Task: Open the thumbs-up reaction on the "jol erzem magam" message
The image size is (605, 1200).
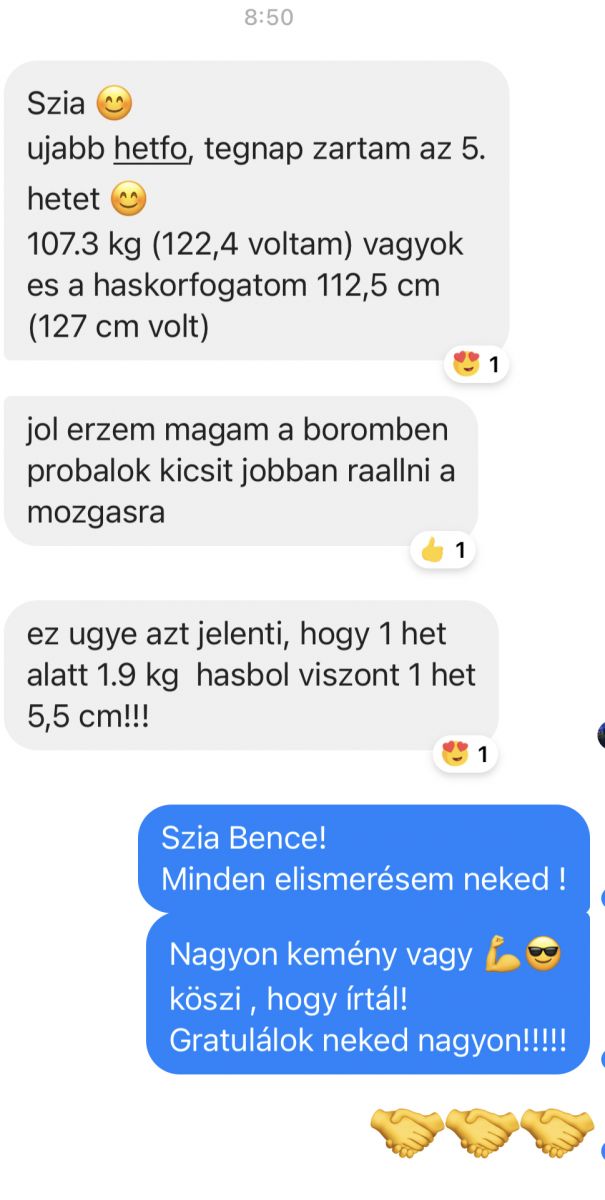Action: [444, 550]
